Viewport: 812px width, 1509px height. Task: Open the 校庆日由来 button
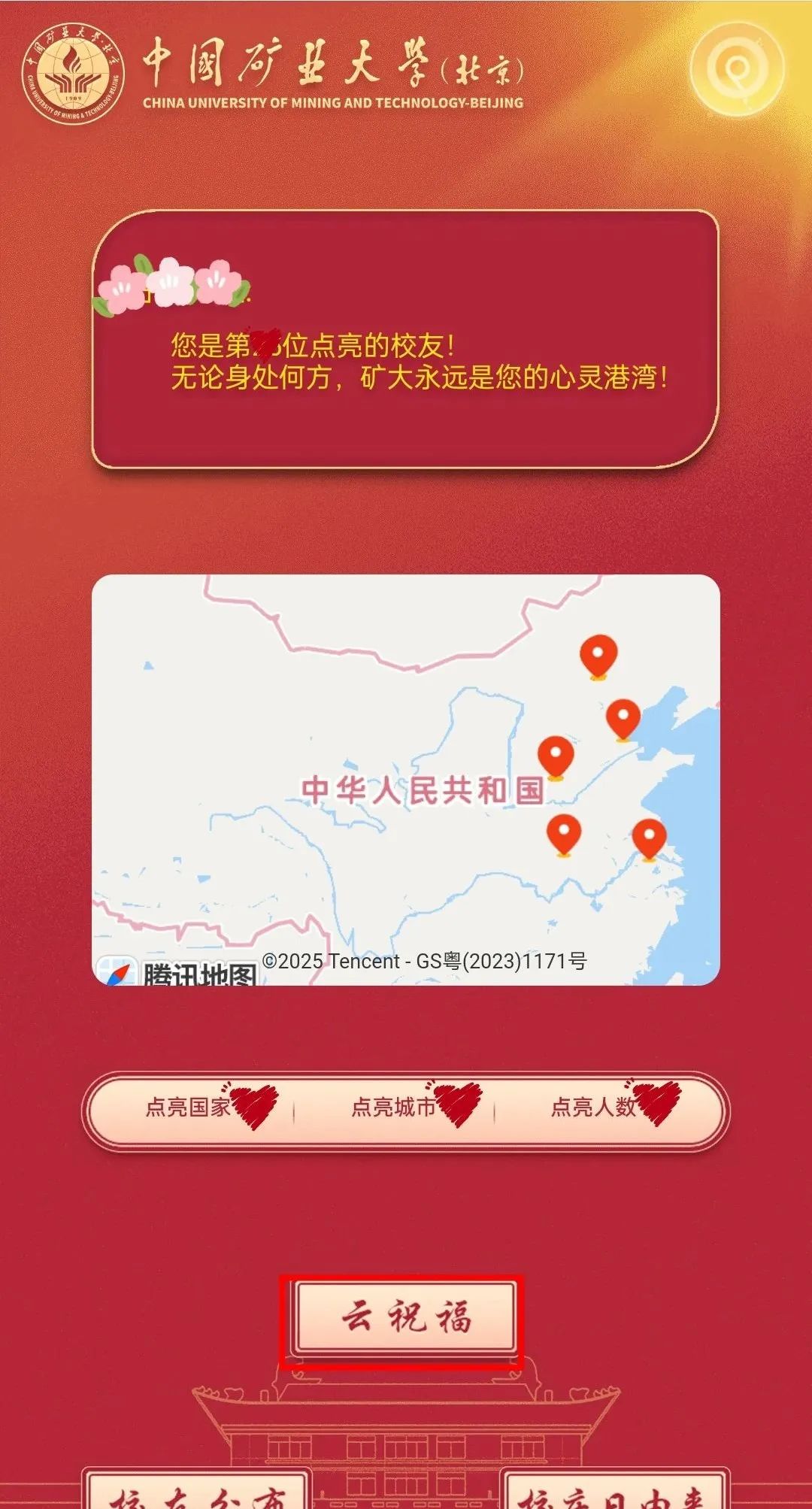pos(614,1492)
